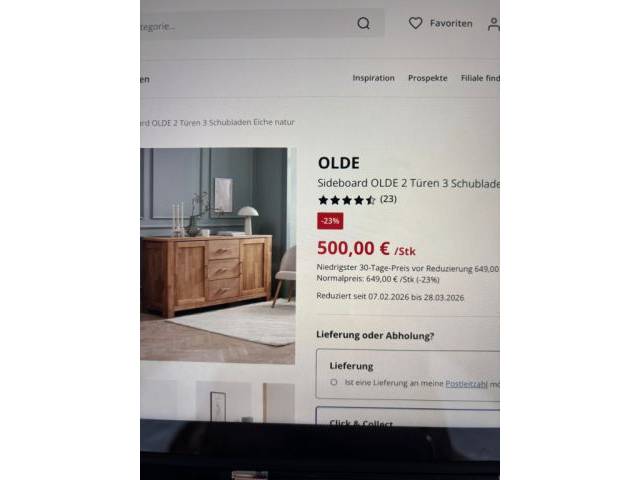Open the Favoriten wishlist

(441, 23)
